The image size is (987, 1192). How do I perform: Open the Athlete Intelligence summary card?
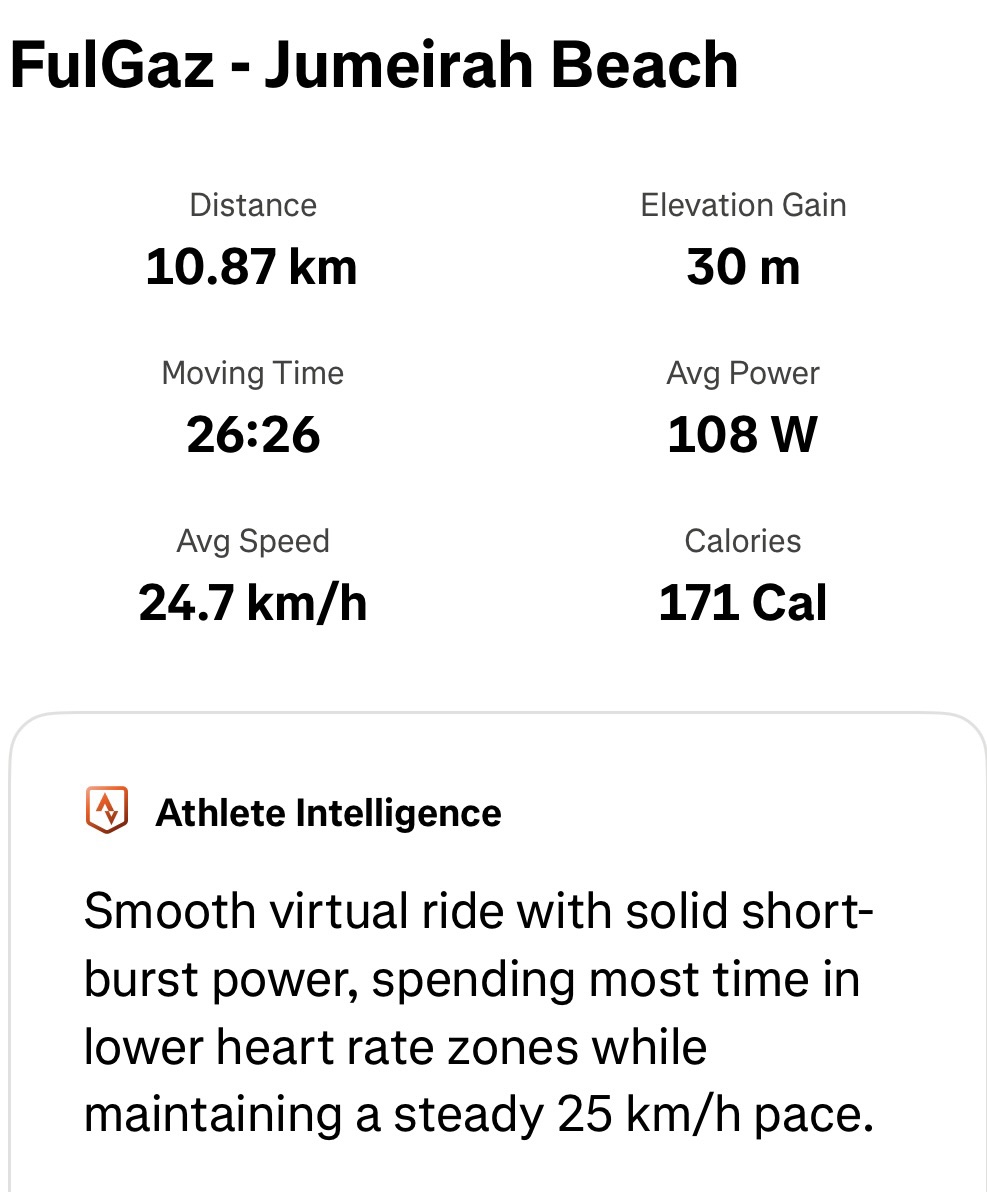tap(327, 813)
